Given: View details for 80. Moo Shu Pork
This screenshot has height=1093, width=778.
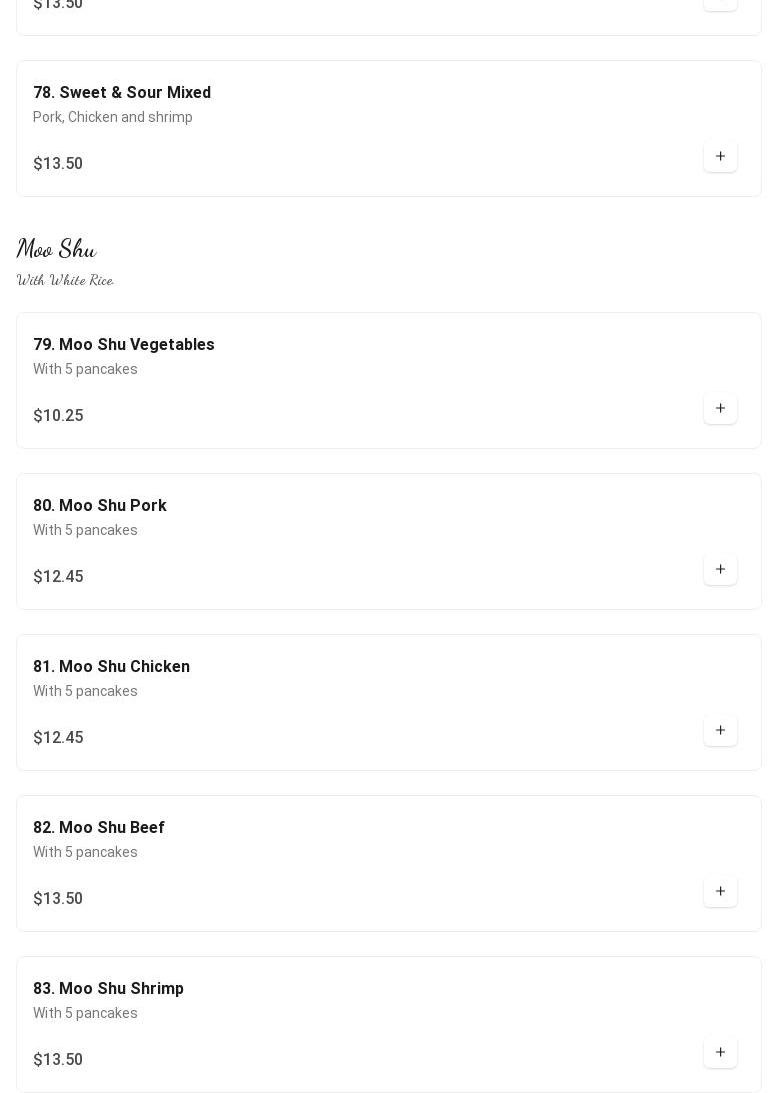Looking at the screenshot, I should click(100, 506).
